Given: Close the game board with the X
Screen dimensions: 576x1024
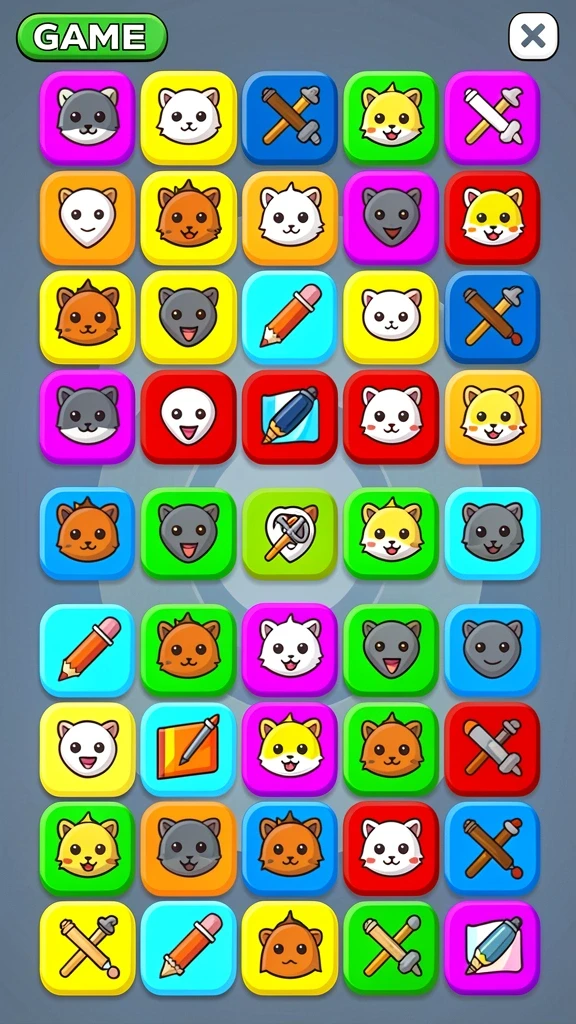Looking at the screenshot, I should click(x=534, y=36).
